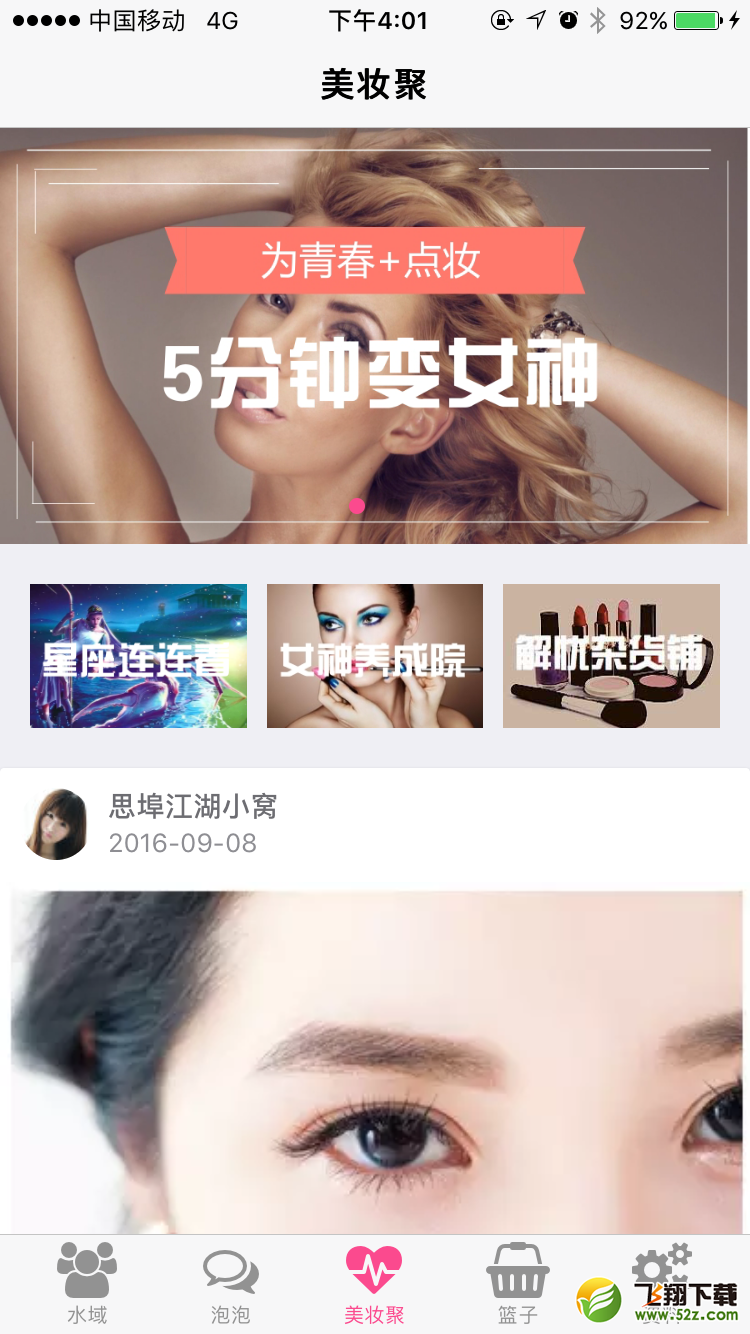Open the 解忧杂货铺 tile
The image size is (750, 1334).
coord(611,656)
